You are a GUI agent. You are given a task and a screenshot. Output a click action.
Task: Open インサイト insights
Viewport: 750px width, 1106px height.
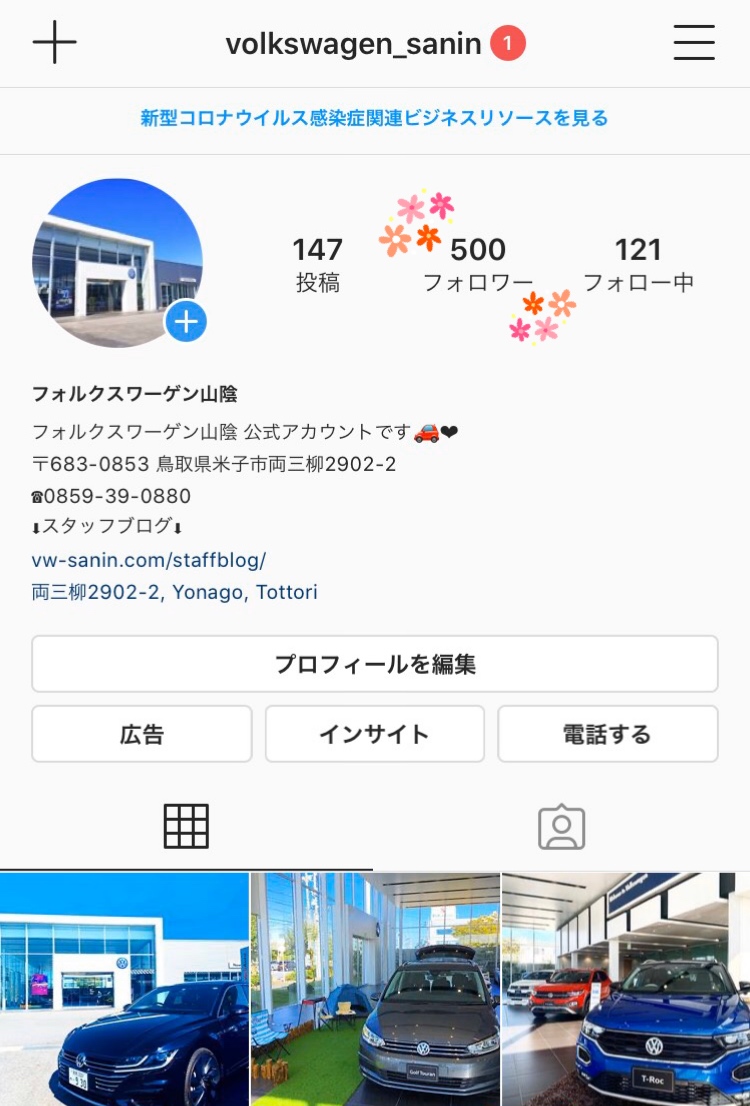[x=374, y=734]
